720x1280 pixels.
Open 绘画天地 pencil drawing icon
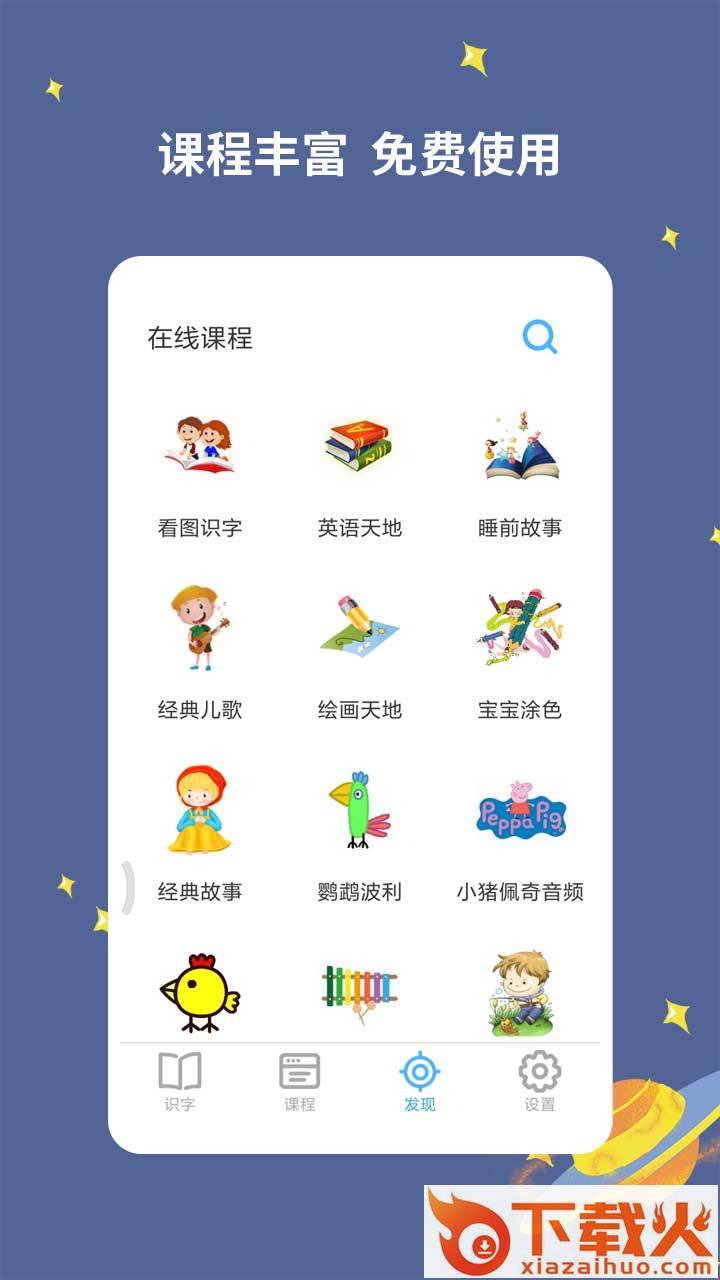click(x=361, y=627)
